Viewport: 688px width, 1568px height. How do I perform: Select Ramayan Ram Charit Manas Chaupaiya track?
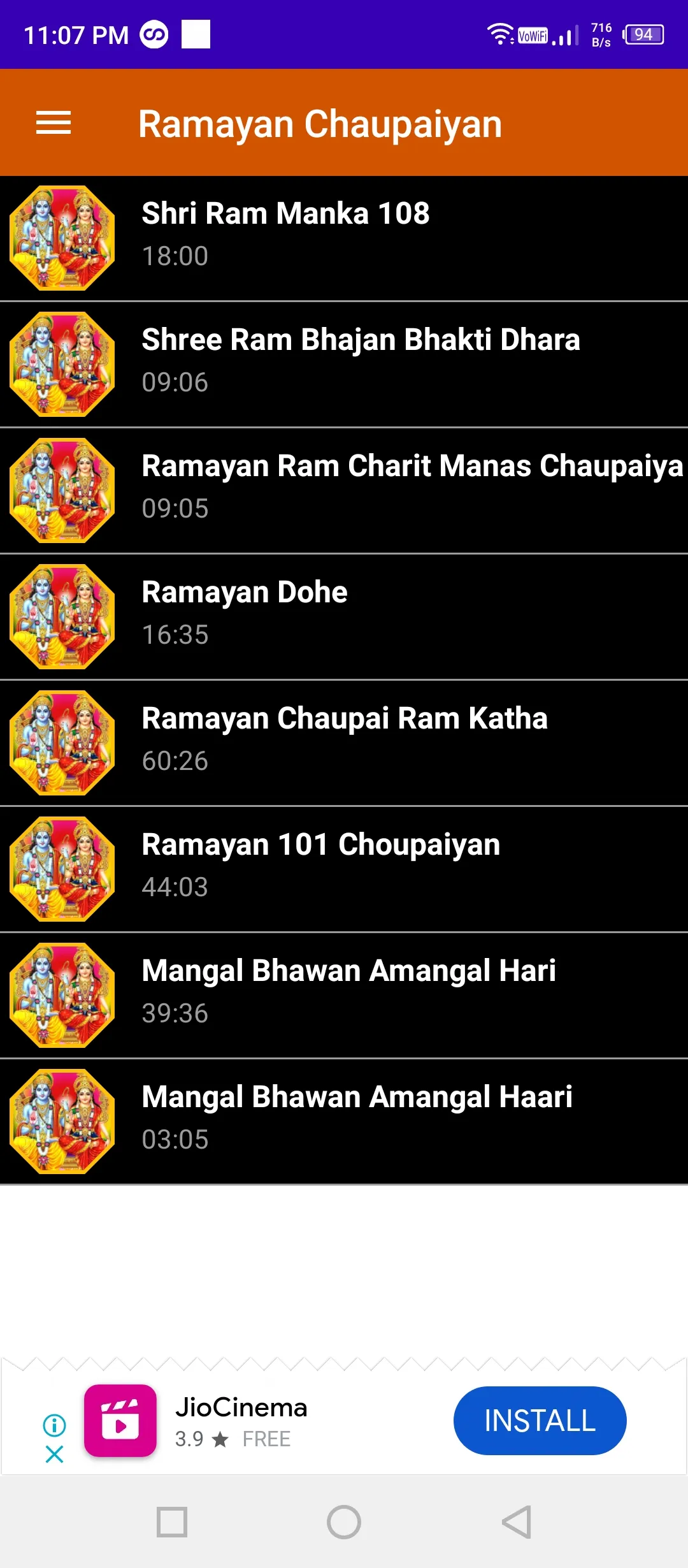click(x=344, y=491)
